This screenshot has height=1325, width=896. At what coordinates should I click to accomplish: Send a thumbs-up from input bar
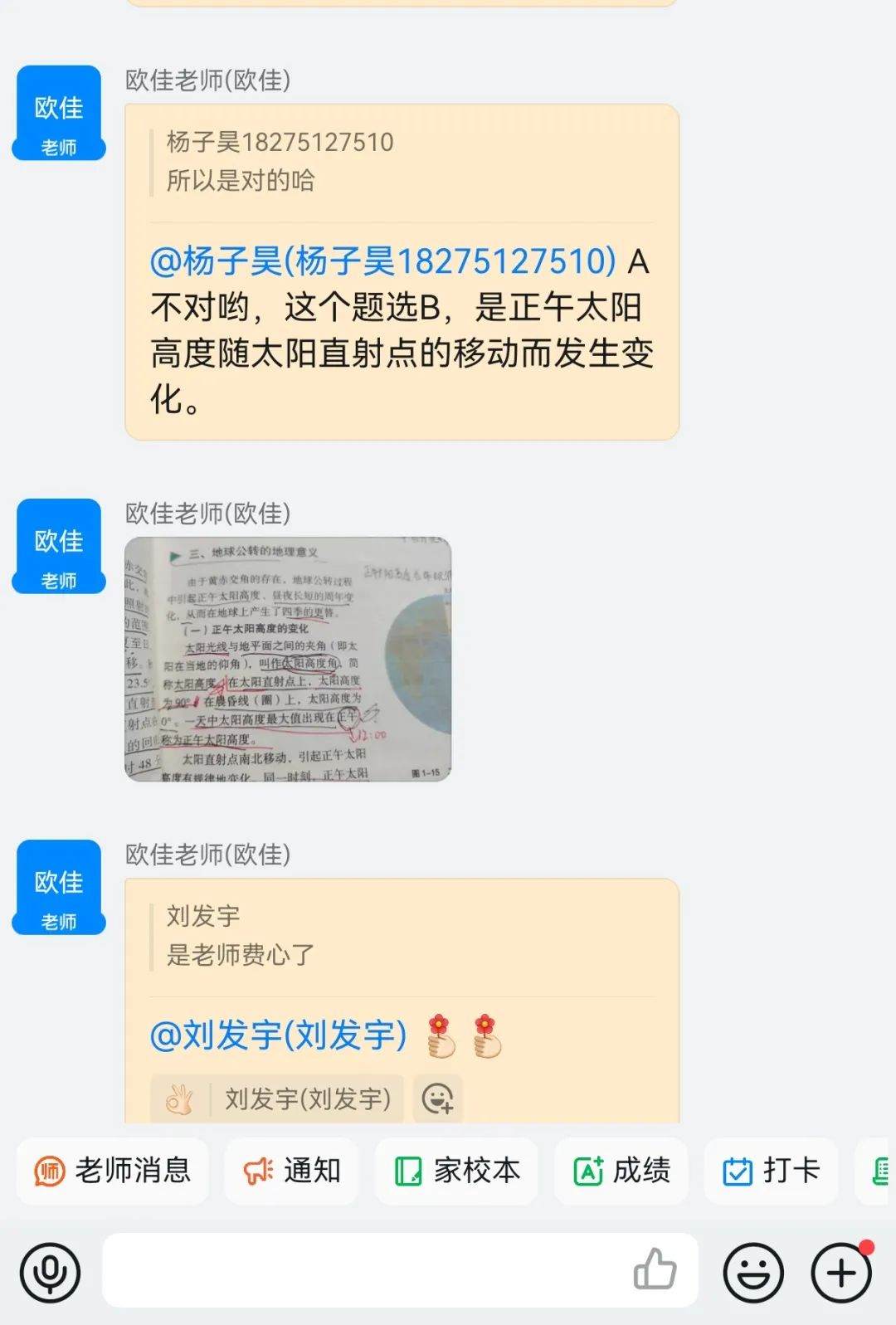pos(655,1269)
